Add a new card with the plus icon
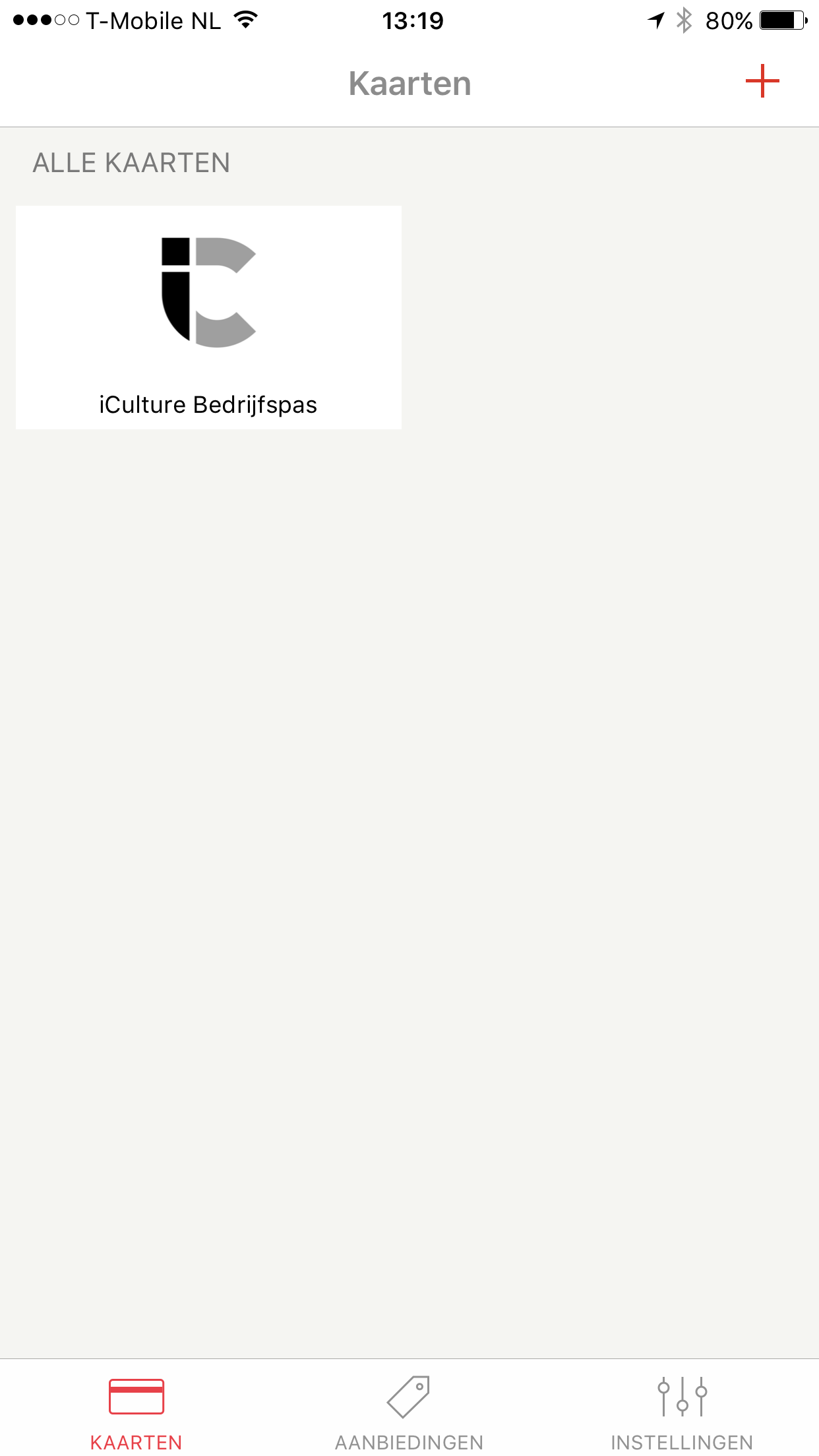Image resolution: width=819 pixels, height=1456 pixels. click(762, 81)
